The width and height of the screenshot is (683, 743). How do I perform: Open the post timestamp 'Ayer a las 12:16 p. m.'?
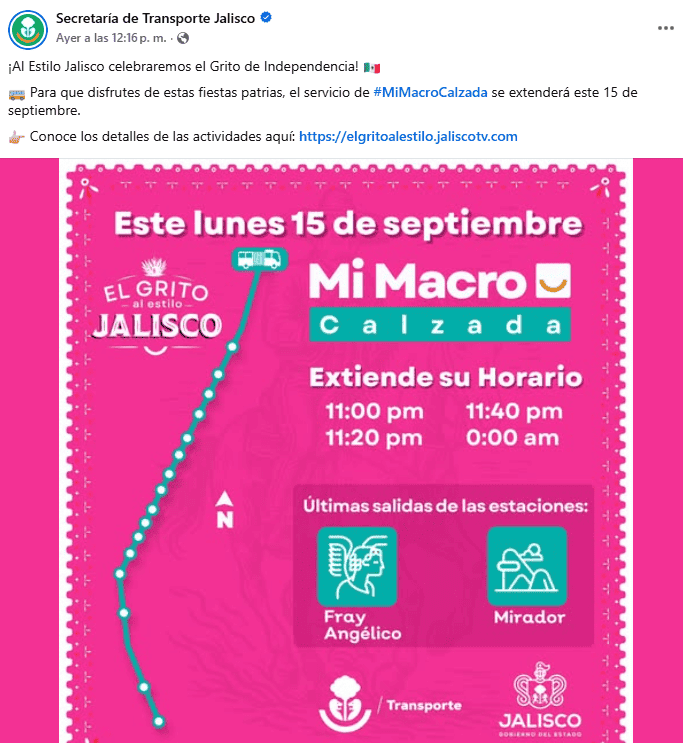(115, 37)
